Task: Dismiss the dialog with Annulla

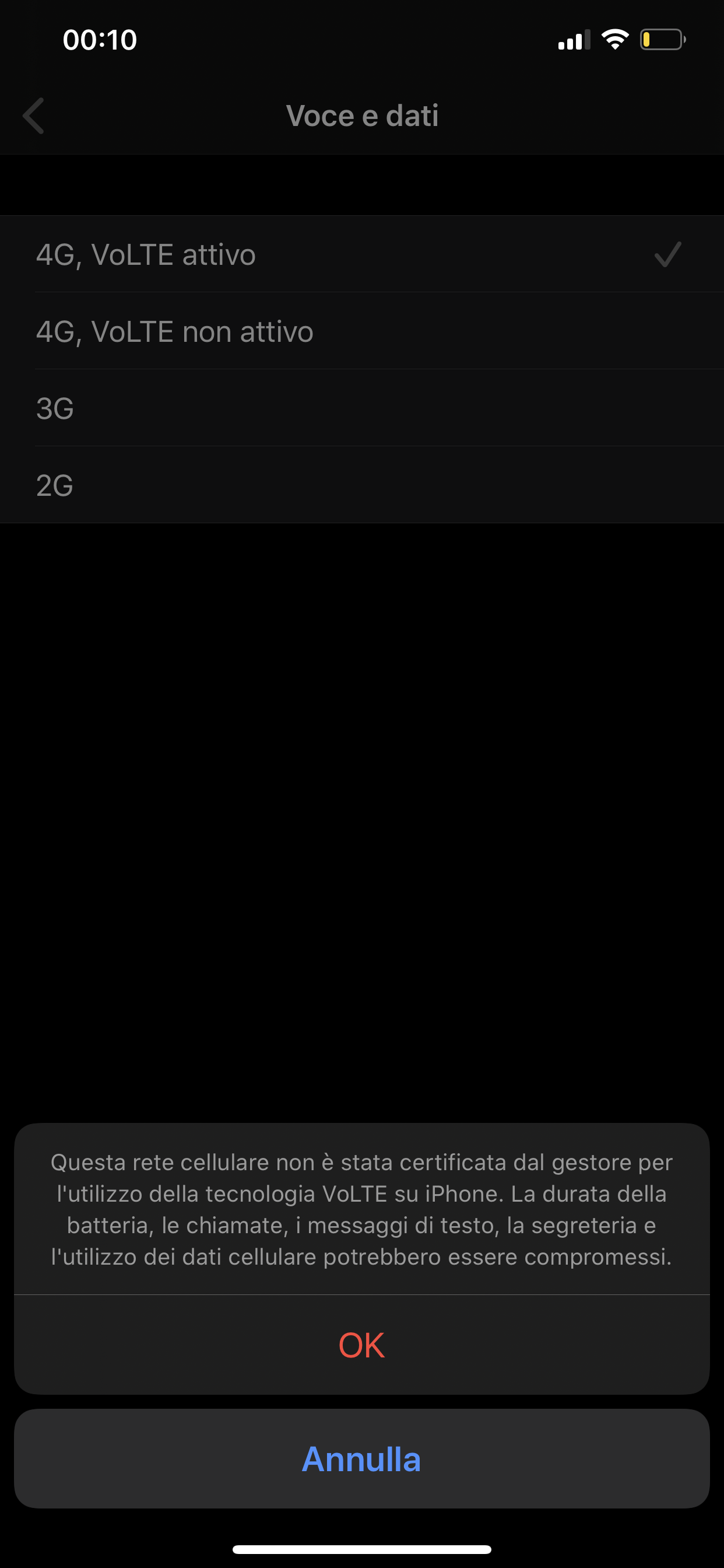Action: 361,1458
